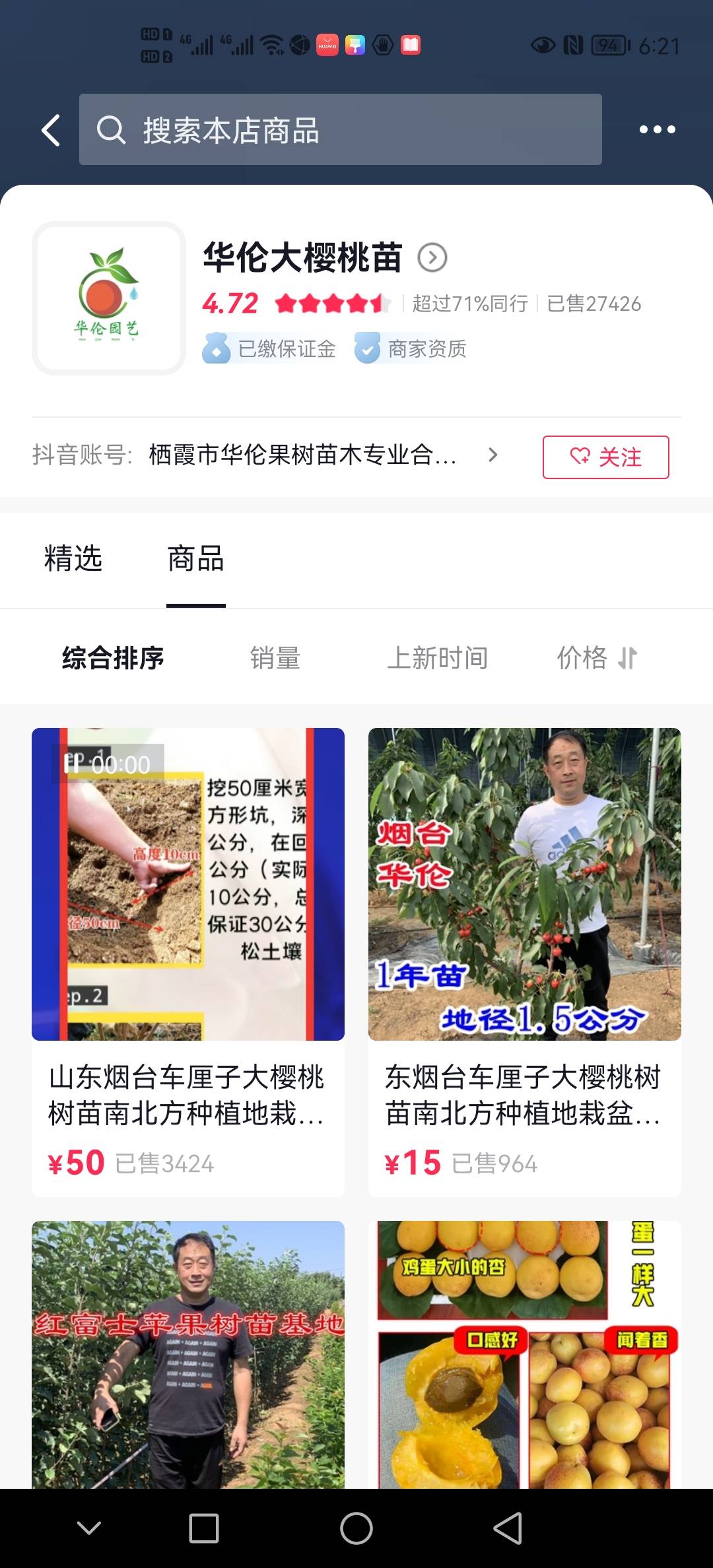Tap the system home button
The width and height of the screenshot is (713, 1568).
[x=356, y=1528]
